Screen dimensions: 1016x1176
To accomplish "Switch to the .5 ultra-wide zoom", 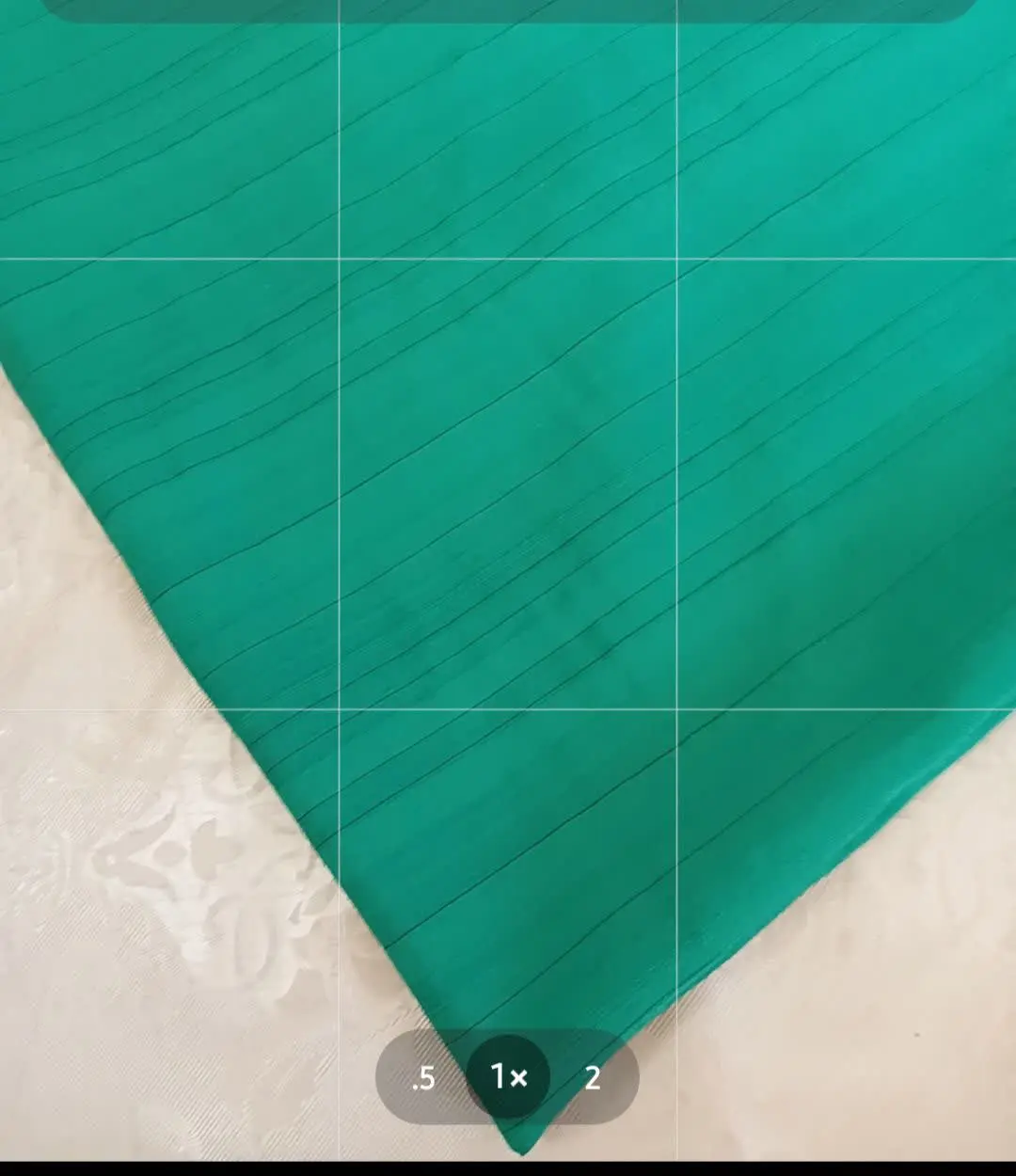I will (423, 1077).
